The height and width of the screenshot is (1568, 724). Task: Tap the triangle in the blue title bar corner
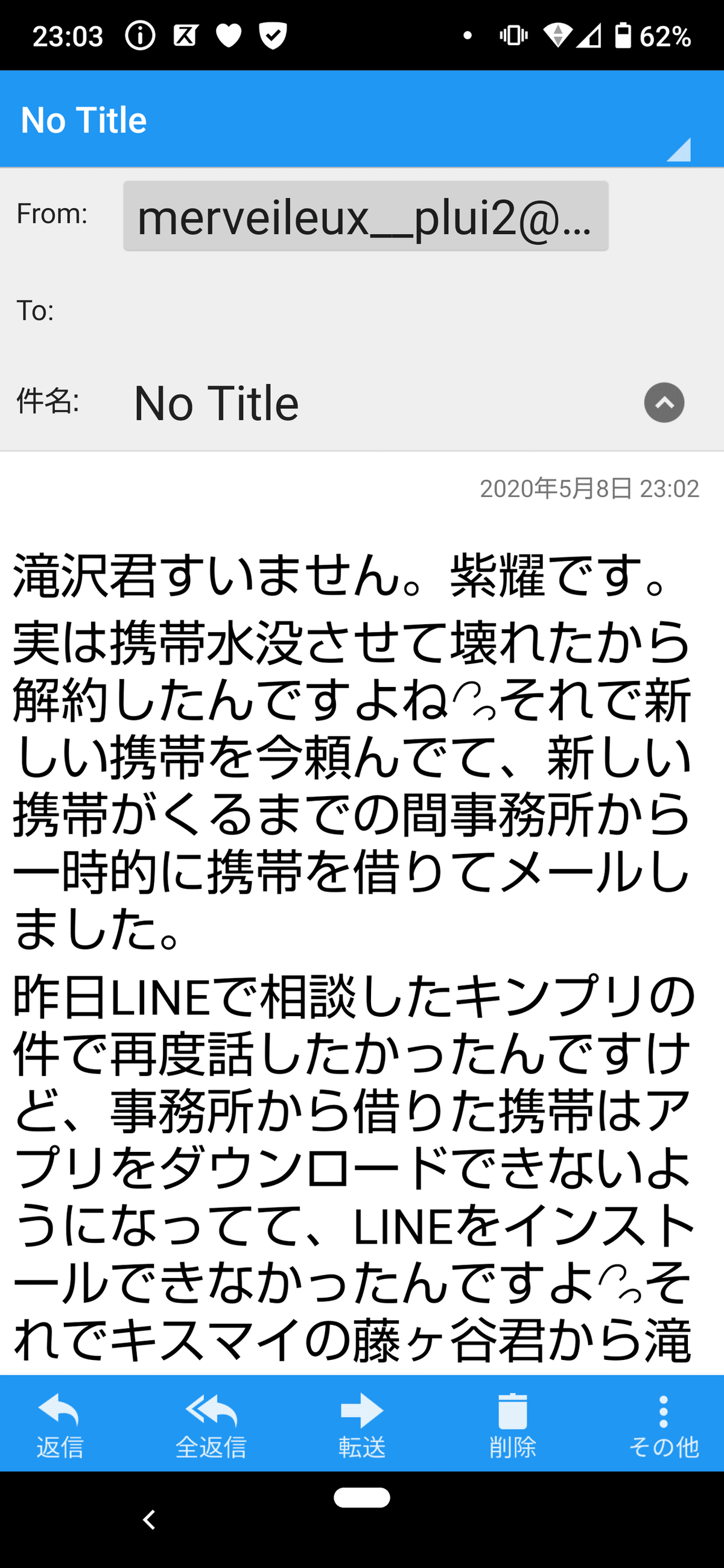point(679,148)
